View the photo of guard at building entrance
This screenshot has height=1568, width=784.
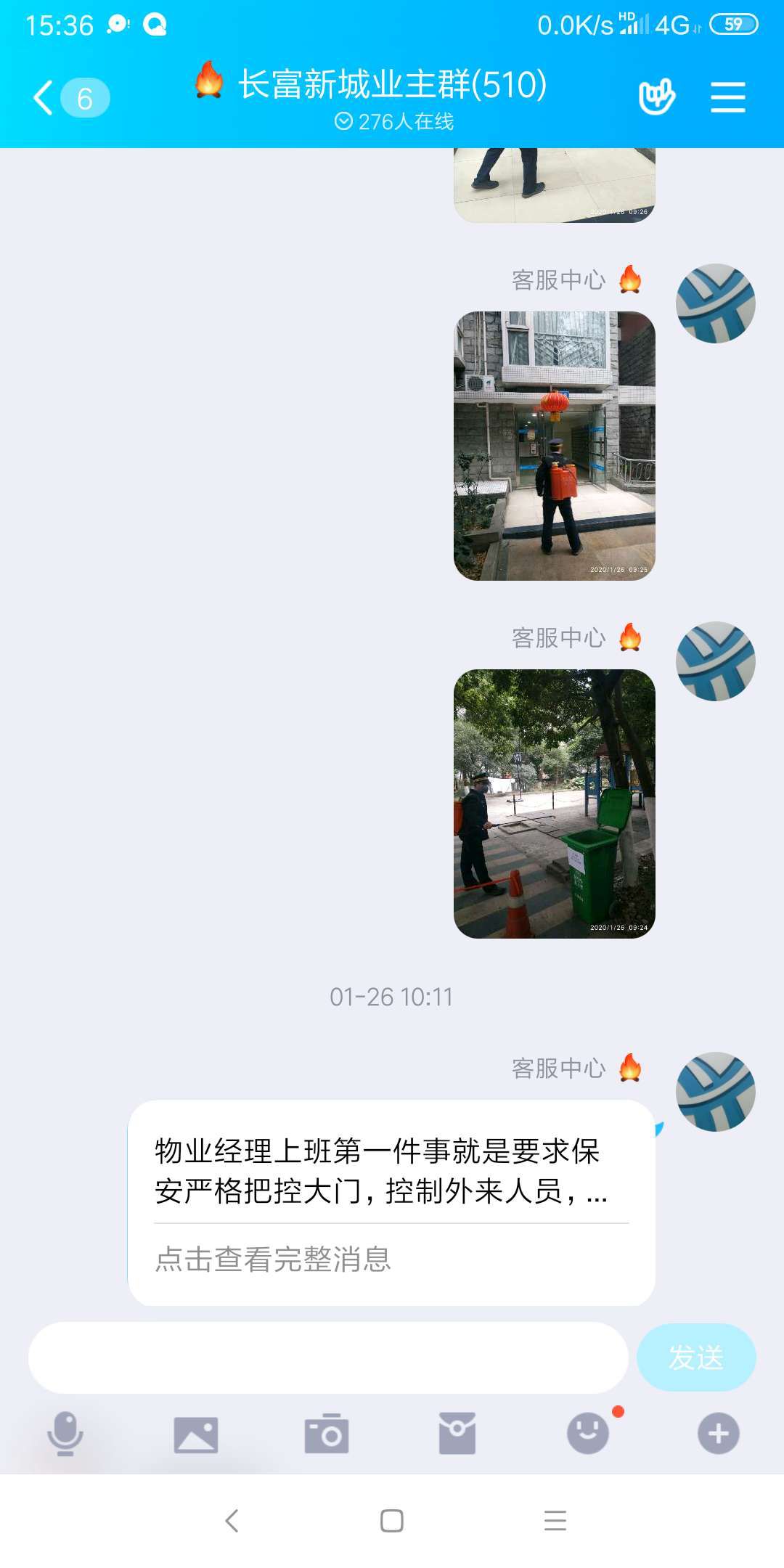click(x=555, y=446)
